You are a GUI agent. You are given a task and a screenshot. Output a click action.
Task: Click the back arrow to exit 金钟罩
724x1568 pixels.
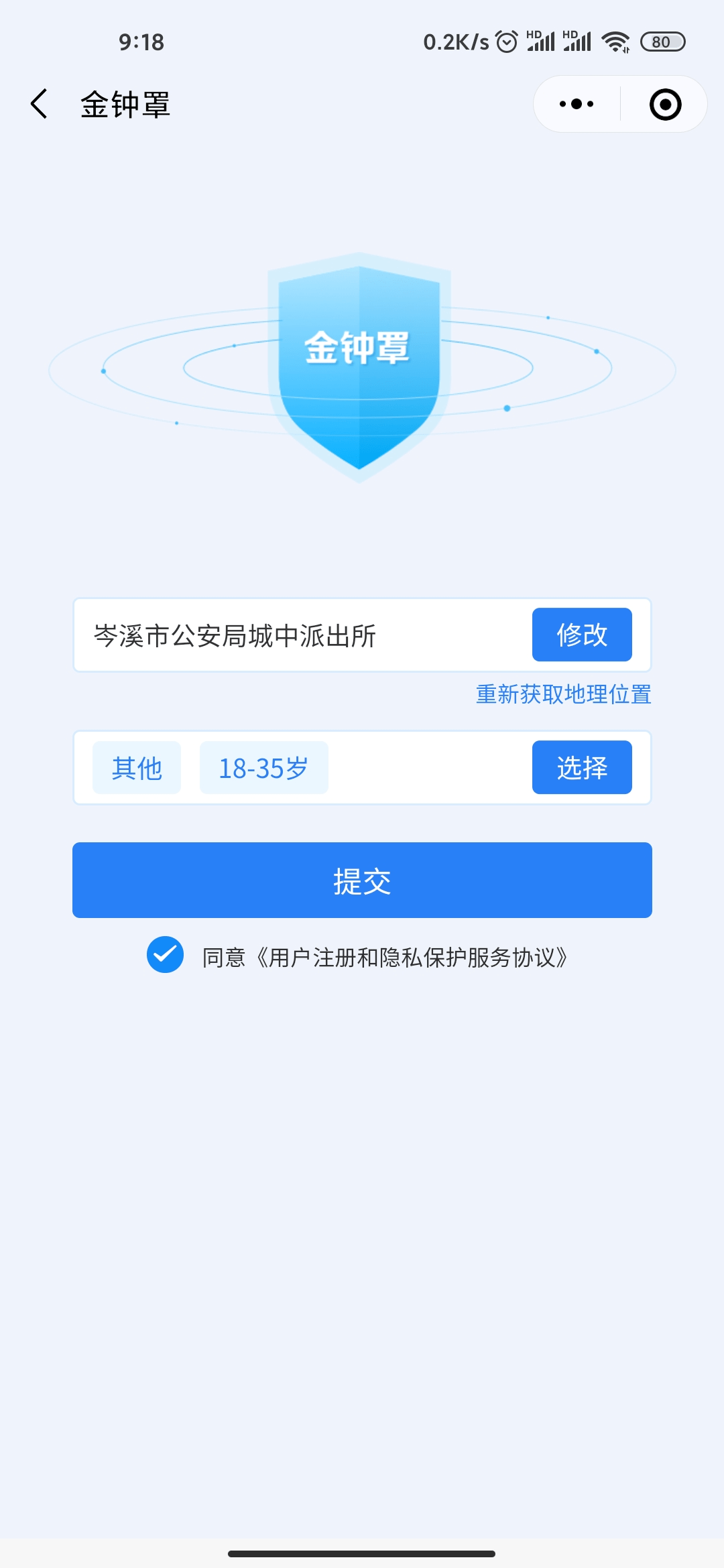[x=38, y=104]
